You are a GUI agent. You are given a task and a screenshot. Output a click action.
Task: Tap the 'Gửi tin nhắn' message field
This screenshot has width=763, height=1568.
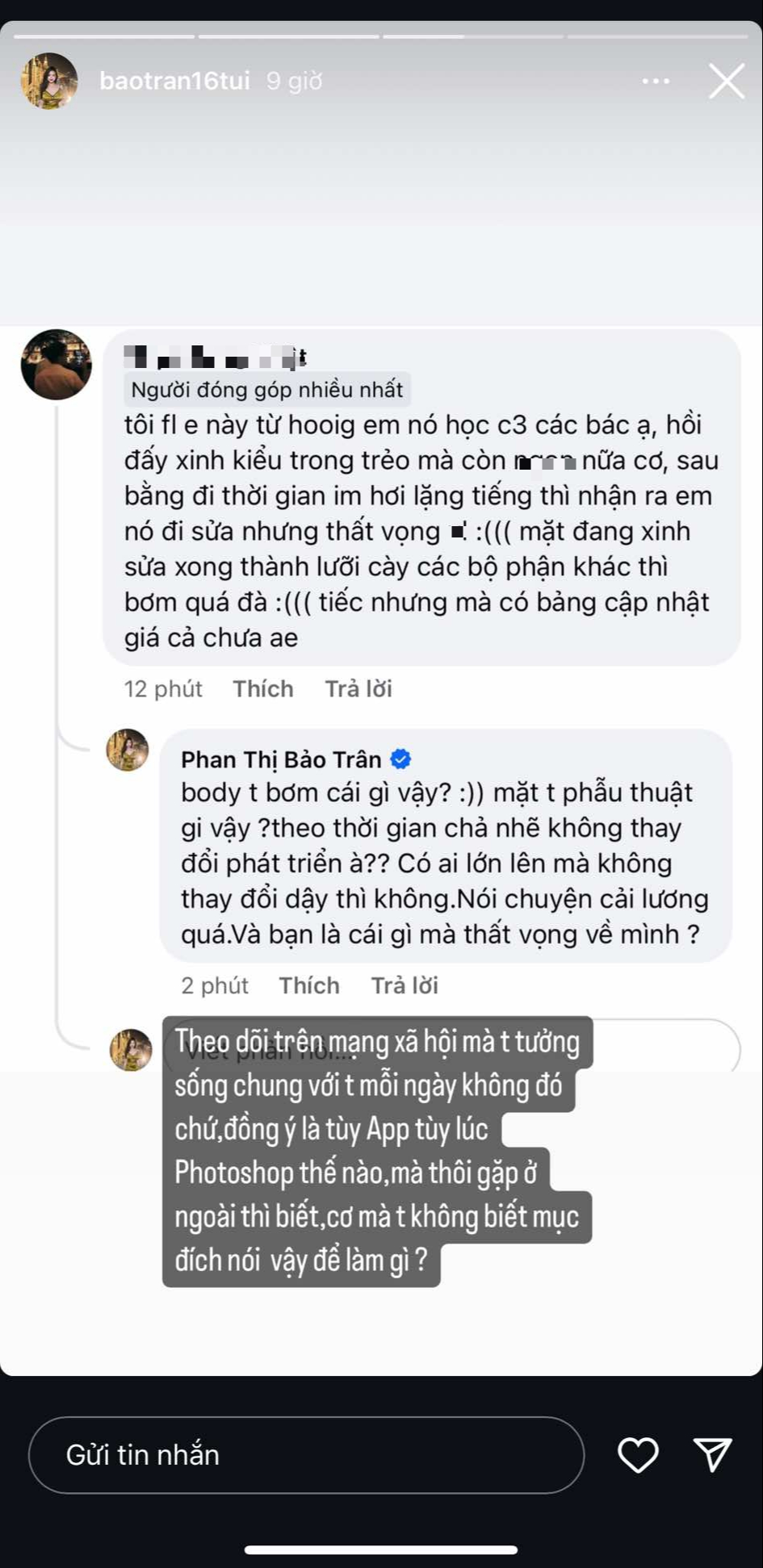tap(307, 1455)
